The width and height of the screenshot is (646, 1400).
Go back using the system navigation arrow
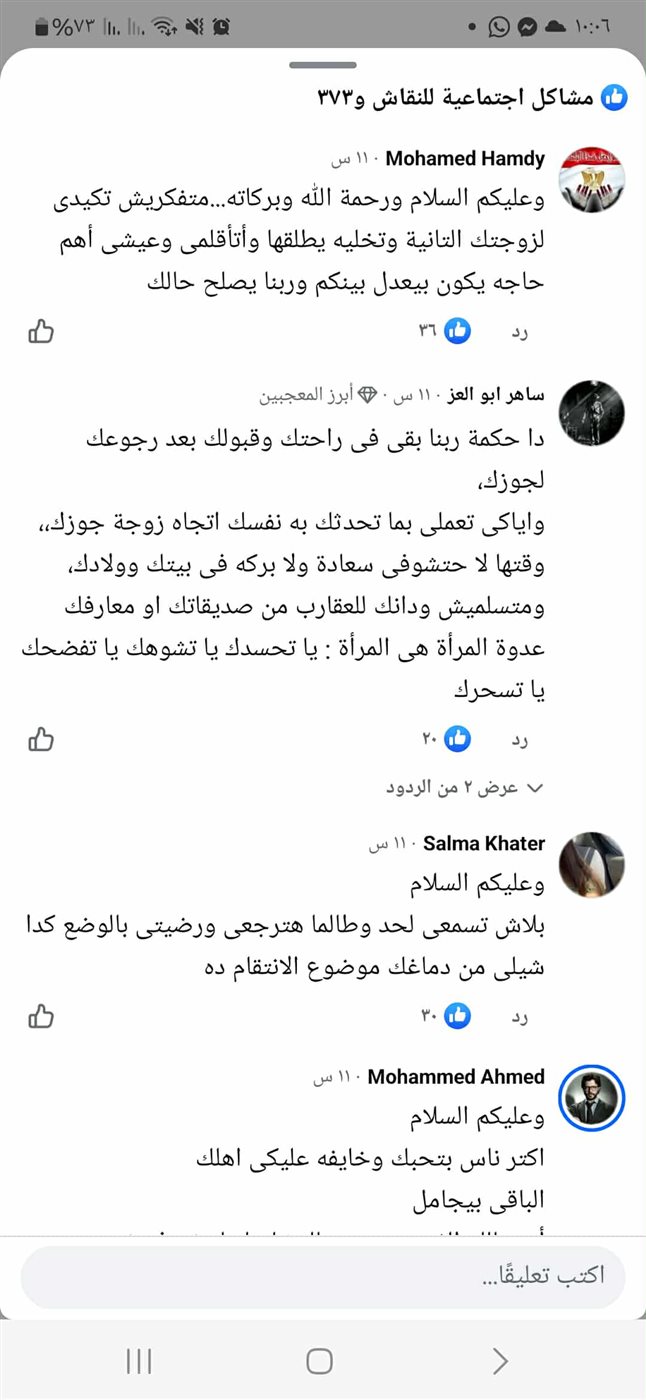click(500, 1361)
